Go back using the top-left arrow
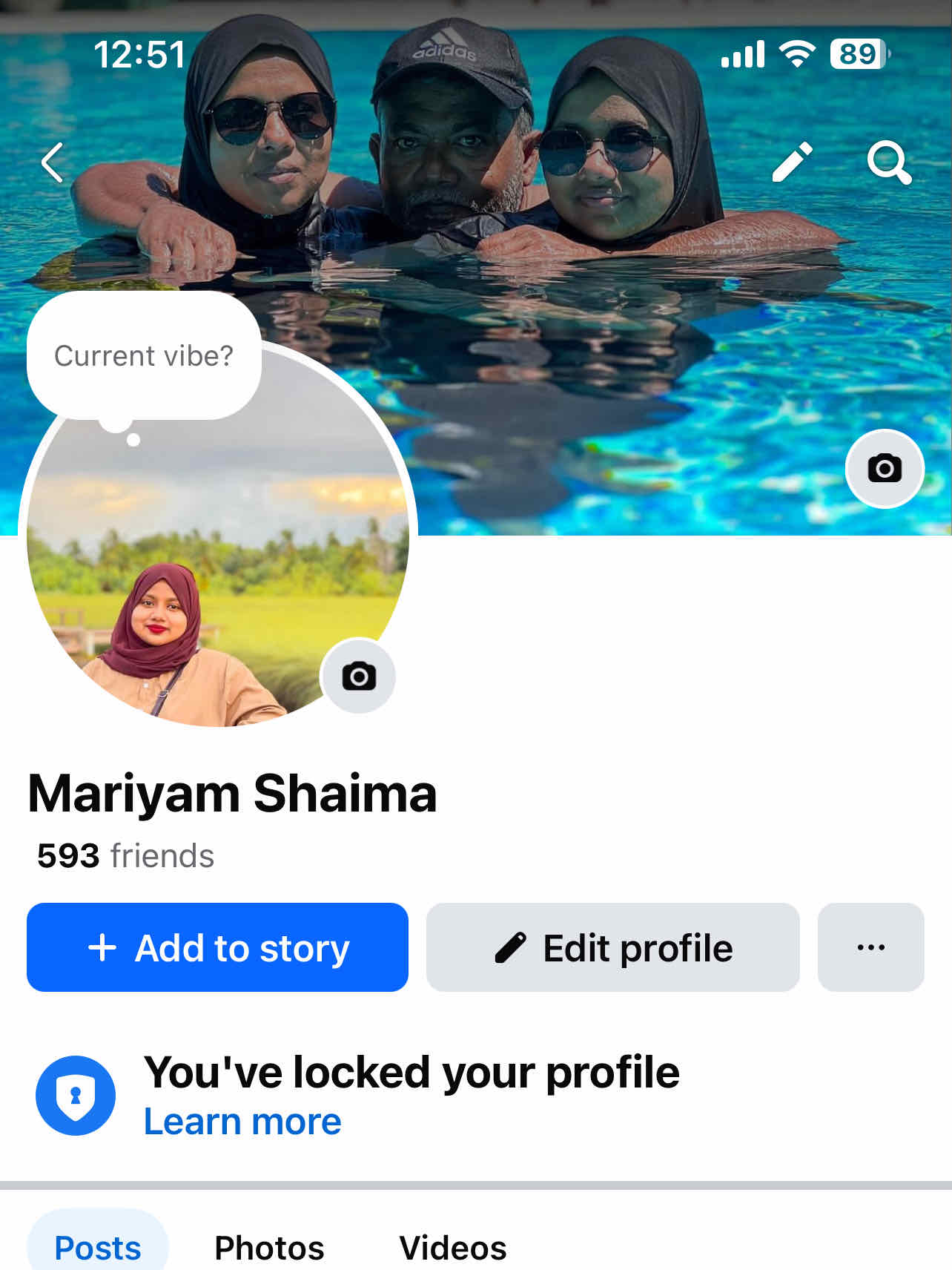952x1270 pixels. click(x=53, y=162)
